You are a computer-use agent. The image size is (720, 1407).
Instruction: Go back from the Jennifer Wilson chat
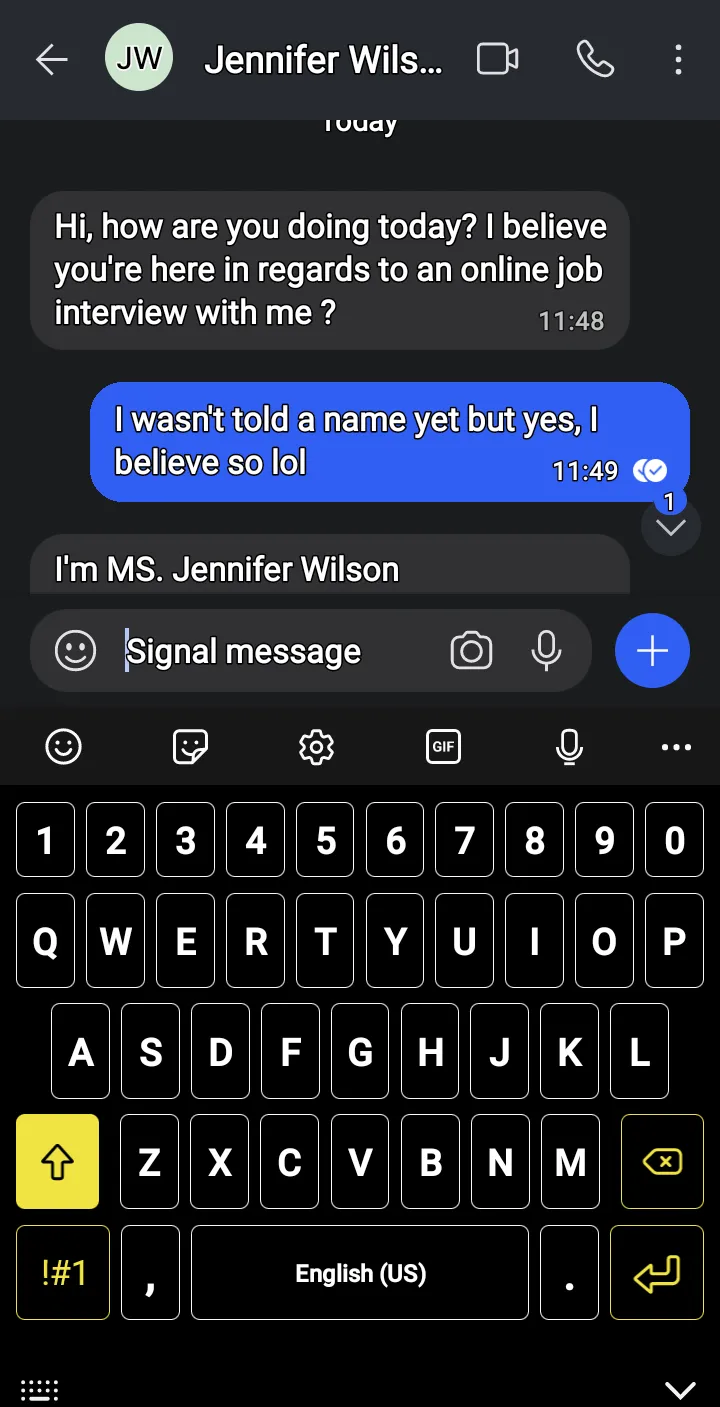click(x=52, y=60)
